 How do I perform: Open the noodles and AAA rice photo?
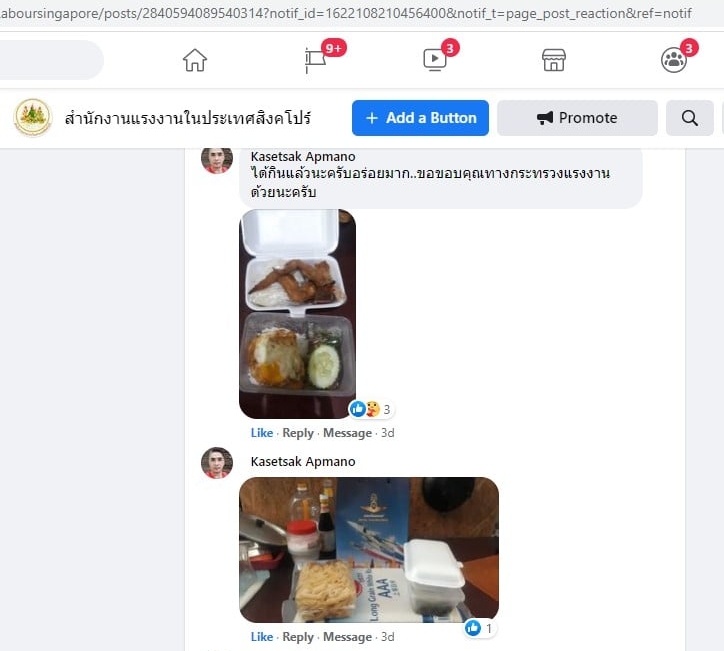pos(368,549)
